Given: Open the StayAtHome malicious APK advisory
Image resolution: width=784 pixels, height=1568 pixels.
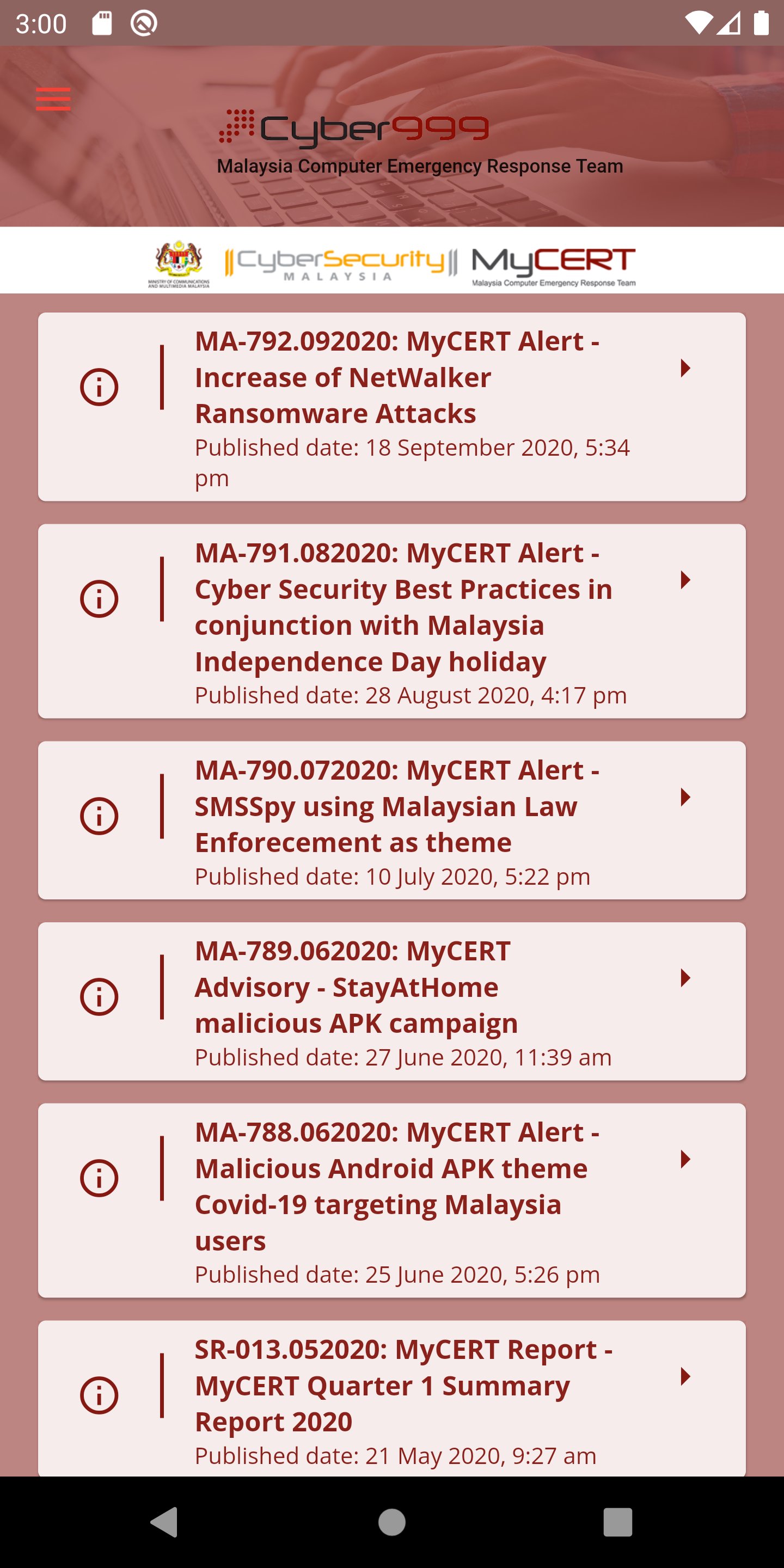Looking at the screenshot, I should tap(391, 1001).
